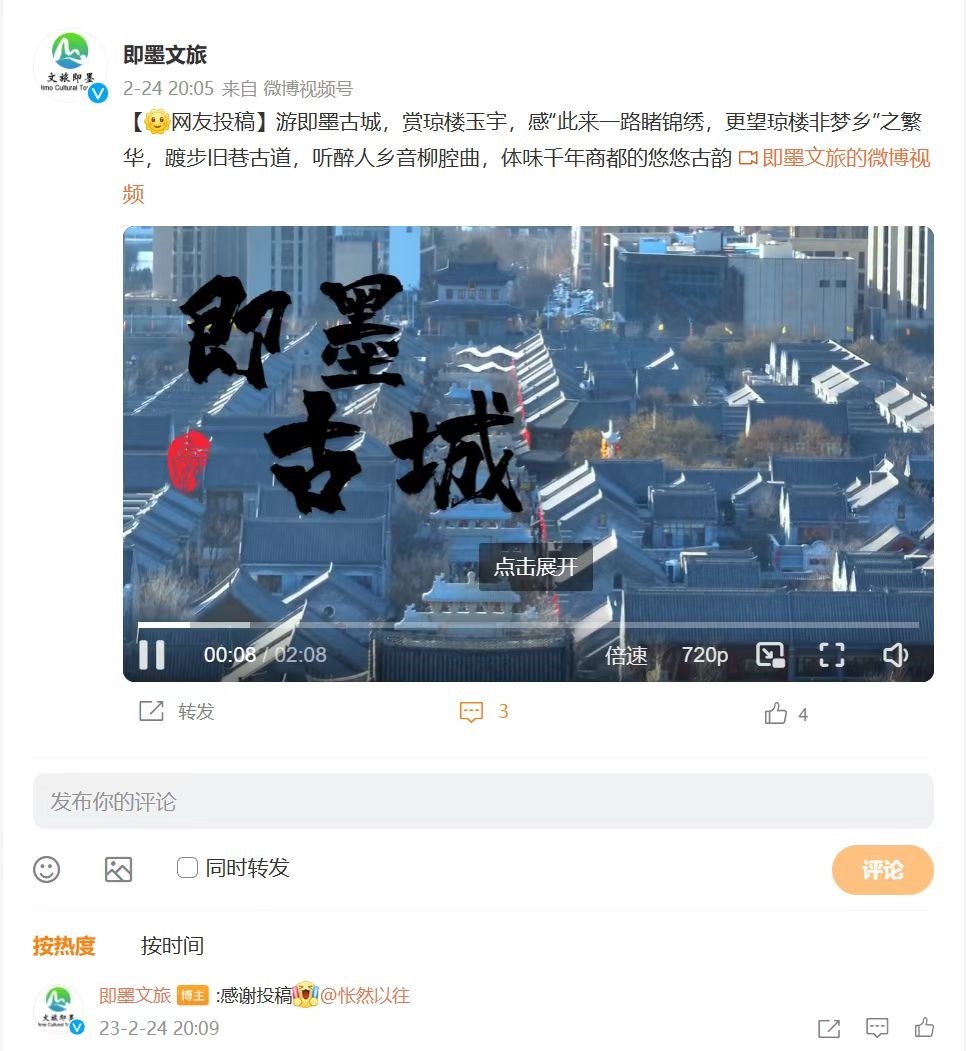Viewport: 966px width, 1051px height.
Task: Pause the video playback
Action: (152, 655)
